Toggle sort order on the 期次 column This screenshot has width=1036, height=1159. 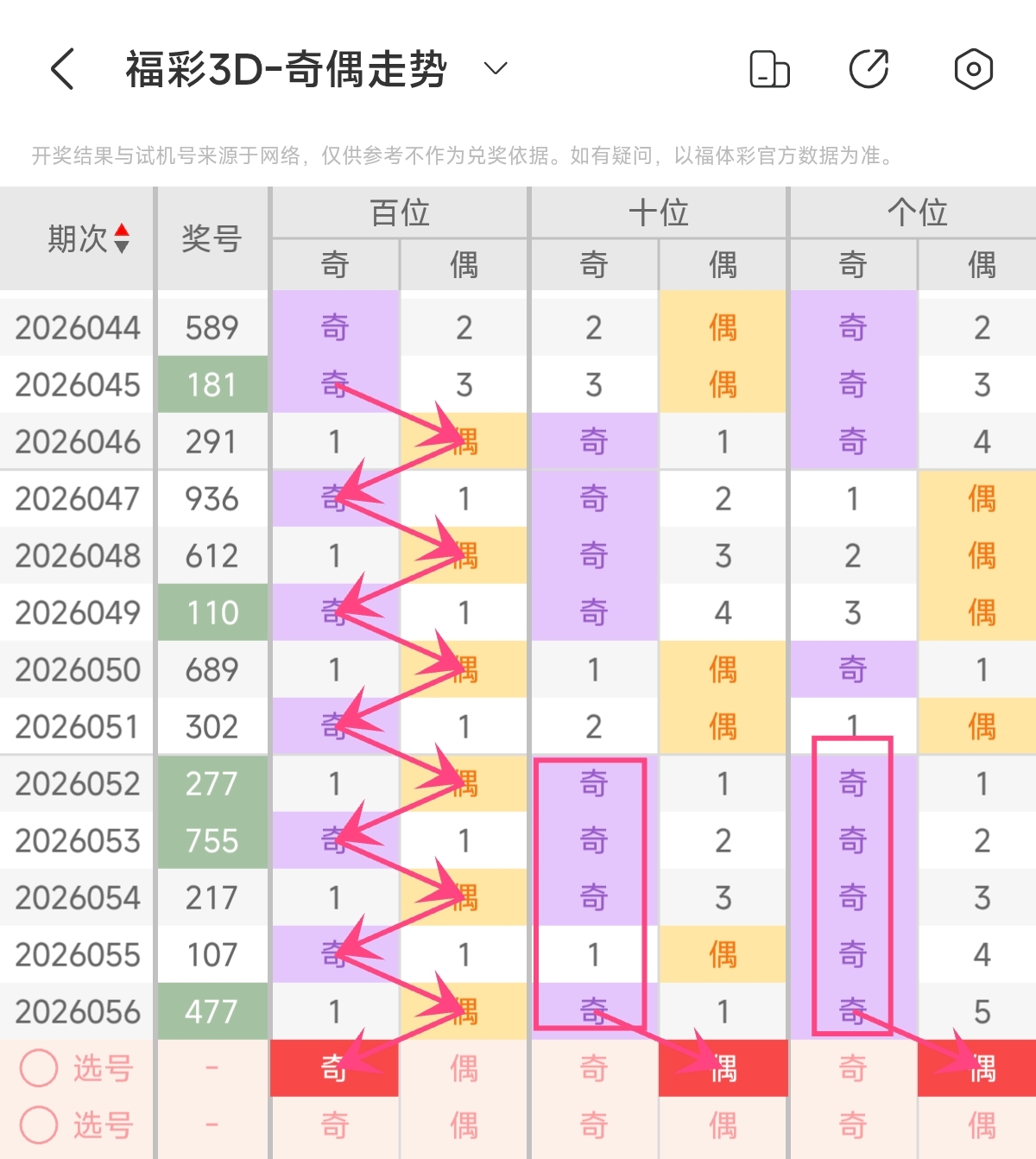(122, 238)
